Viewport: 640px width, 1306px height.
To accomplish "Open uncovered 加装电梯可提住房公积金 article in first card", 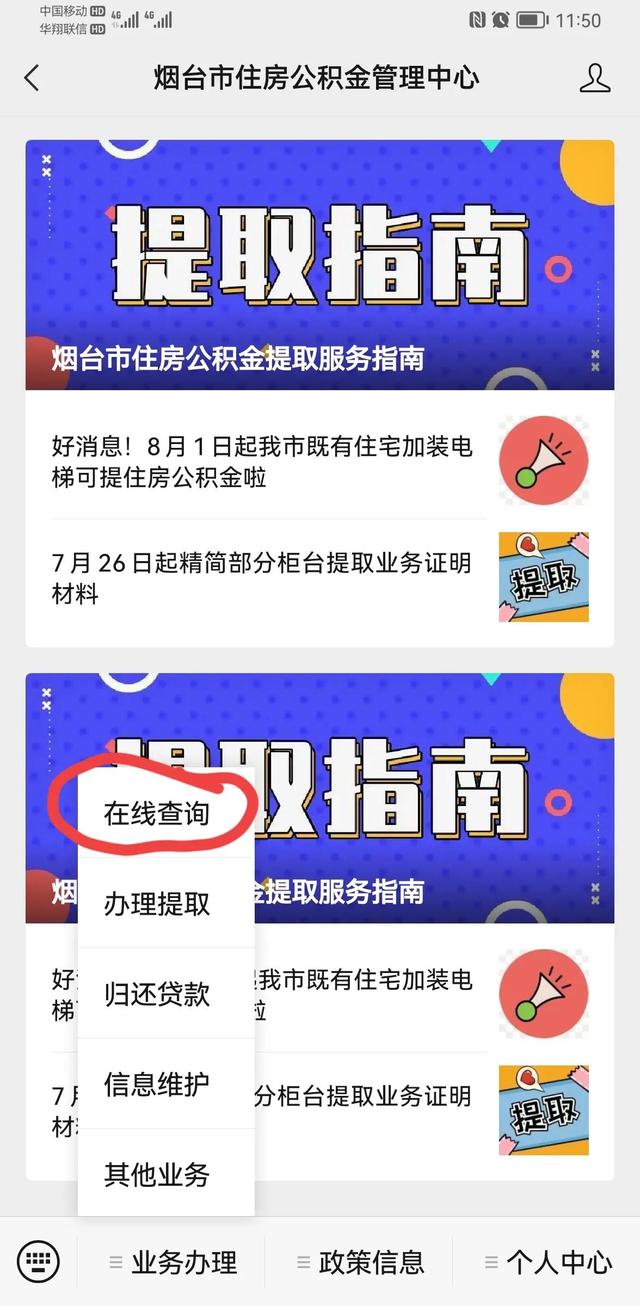I will tap(262, 461).
